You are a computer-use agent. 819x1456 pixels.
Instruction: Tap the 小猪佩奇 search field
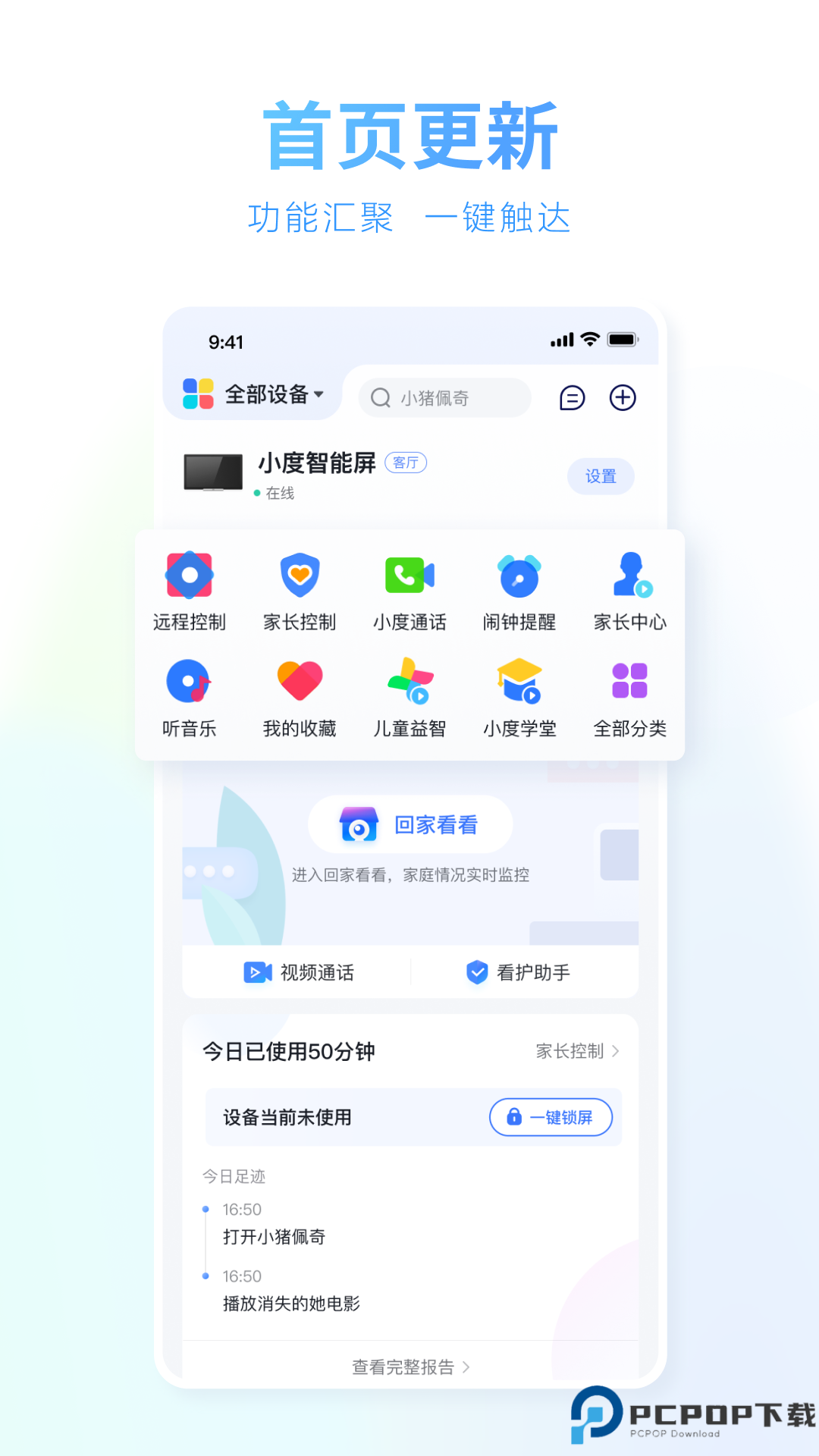tap(444, 397)
